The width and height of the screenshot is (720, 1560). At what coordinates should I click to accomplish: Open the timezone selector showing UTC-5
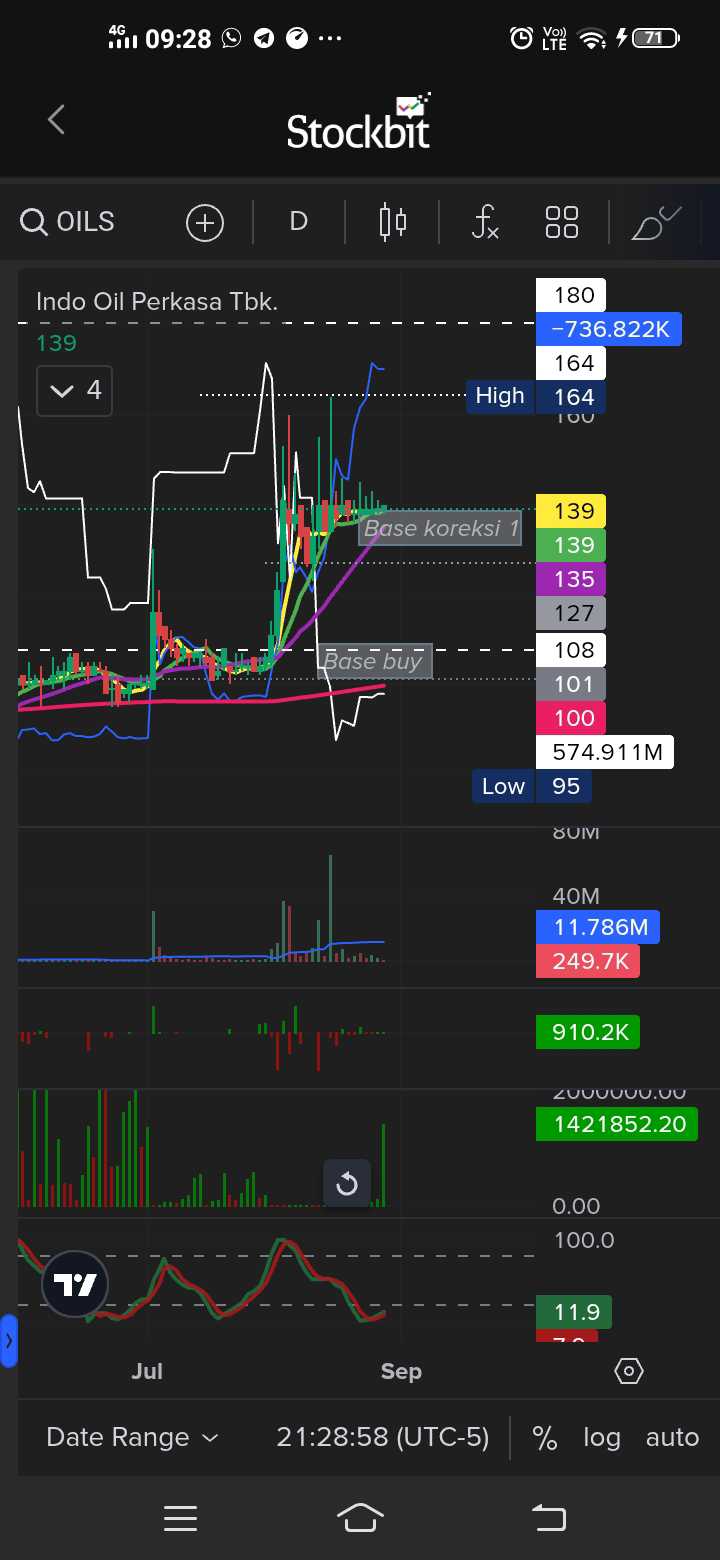[383, 1437]
